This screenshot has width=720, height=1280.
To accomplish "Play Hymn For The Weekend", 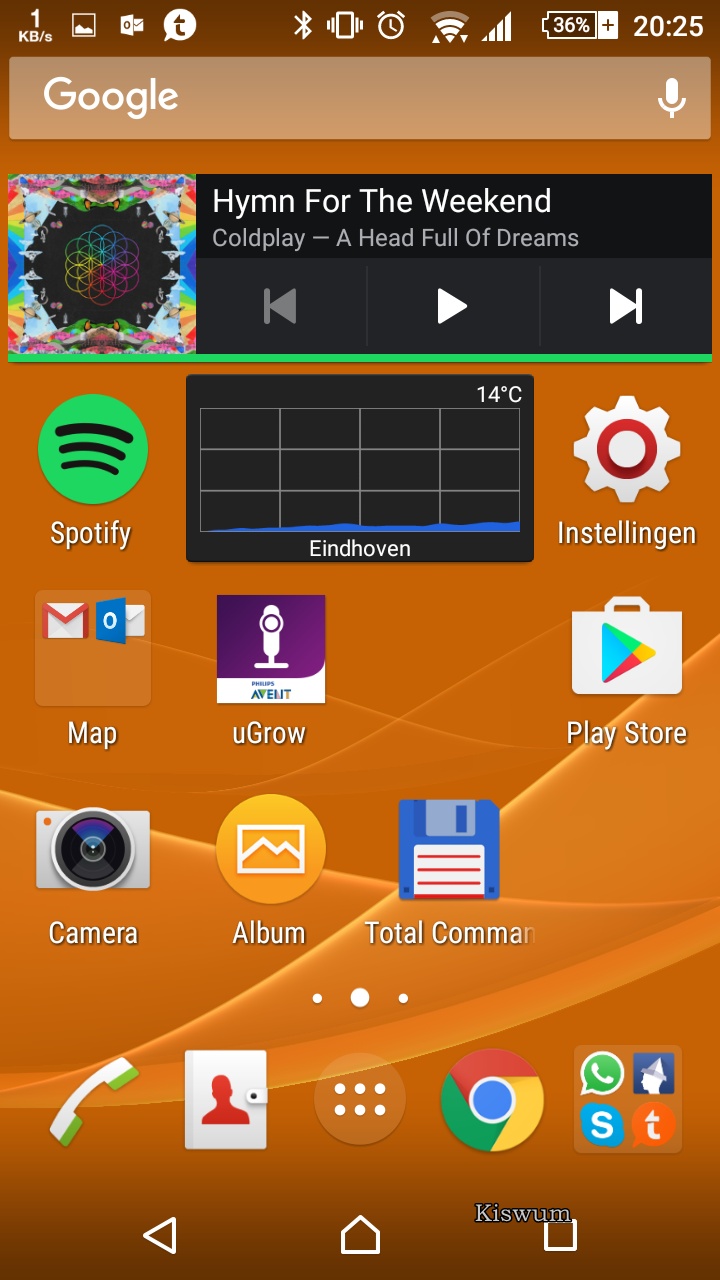I will point(453,306).
